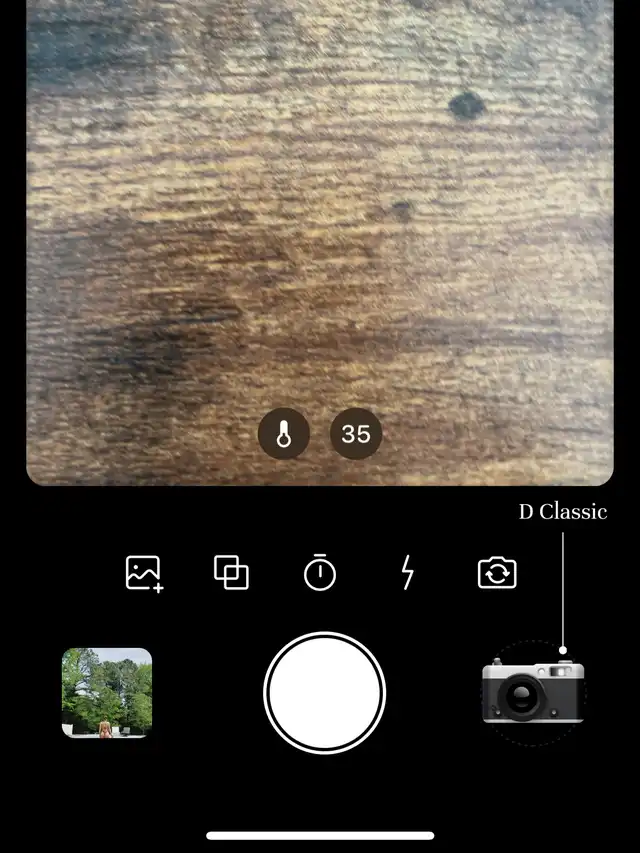Viewport: 640px width, 853px height.
Task: Toggle the flash
Action: [408, 572]
